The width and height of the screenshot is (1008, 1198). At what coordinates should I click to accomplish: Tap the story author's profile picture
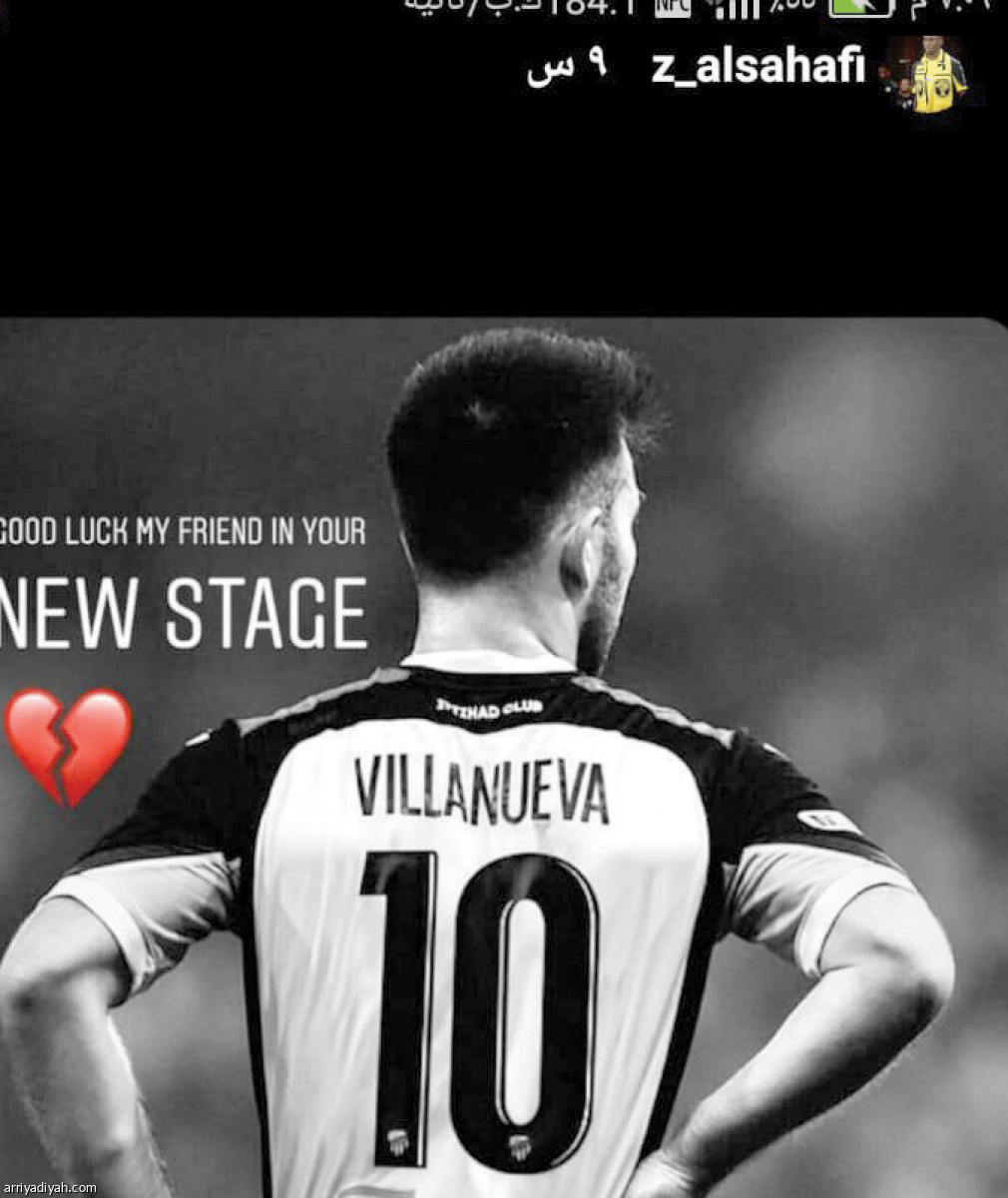point(926,74)
